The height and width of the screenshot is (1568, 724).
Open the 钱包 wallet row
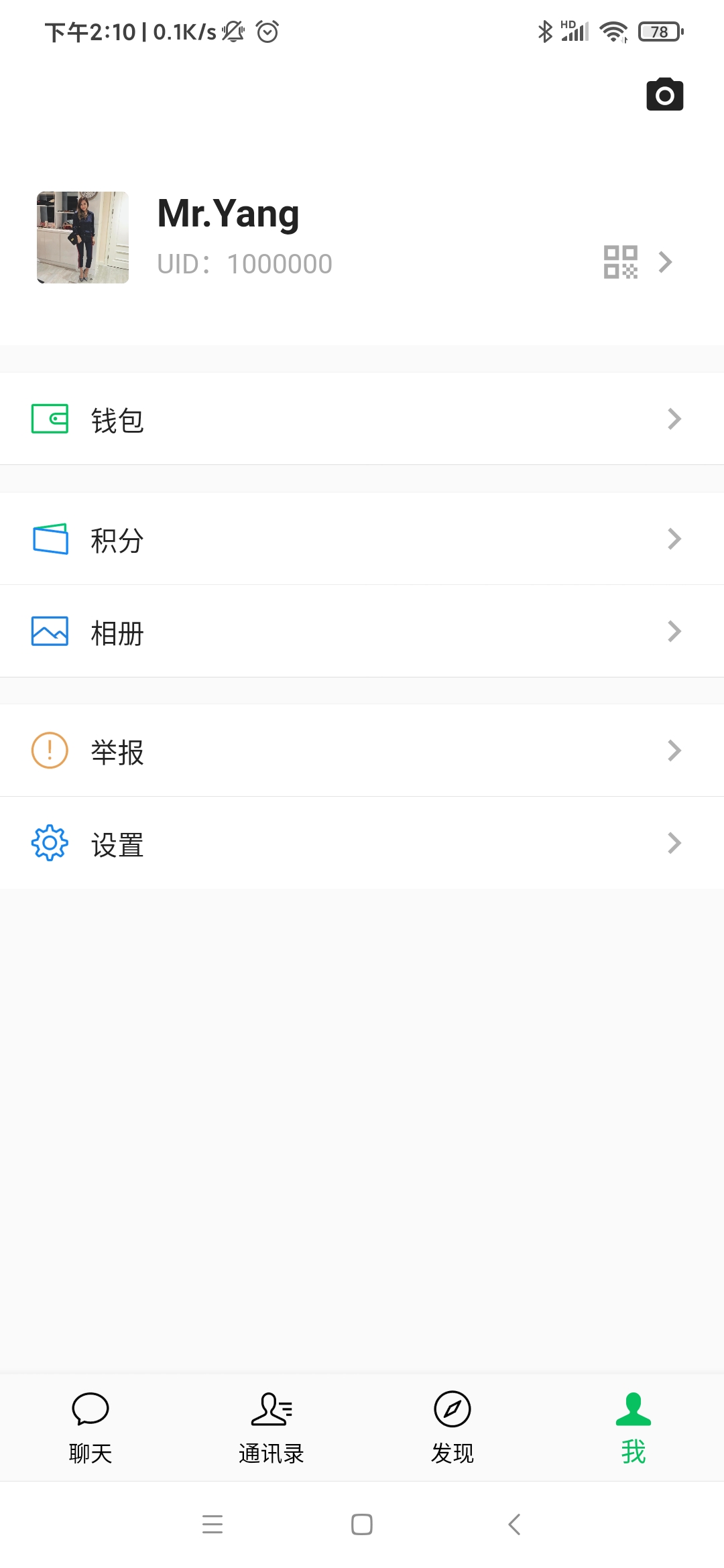(x=362, y=419)
